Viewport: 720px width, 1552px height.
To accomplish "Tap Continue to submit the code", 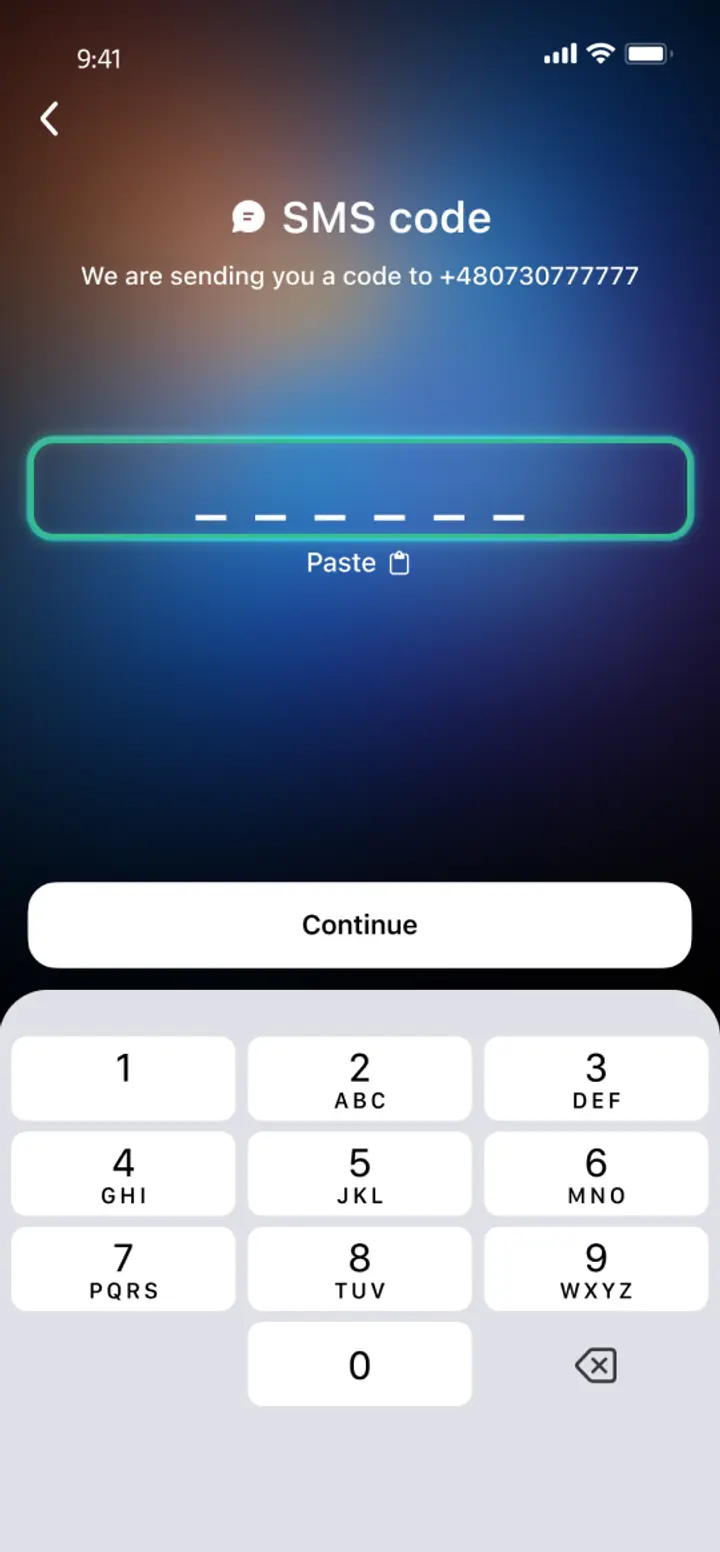I will coord(359,925).
